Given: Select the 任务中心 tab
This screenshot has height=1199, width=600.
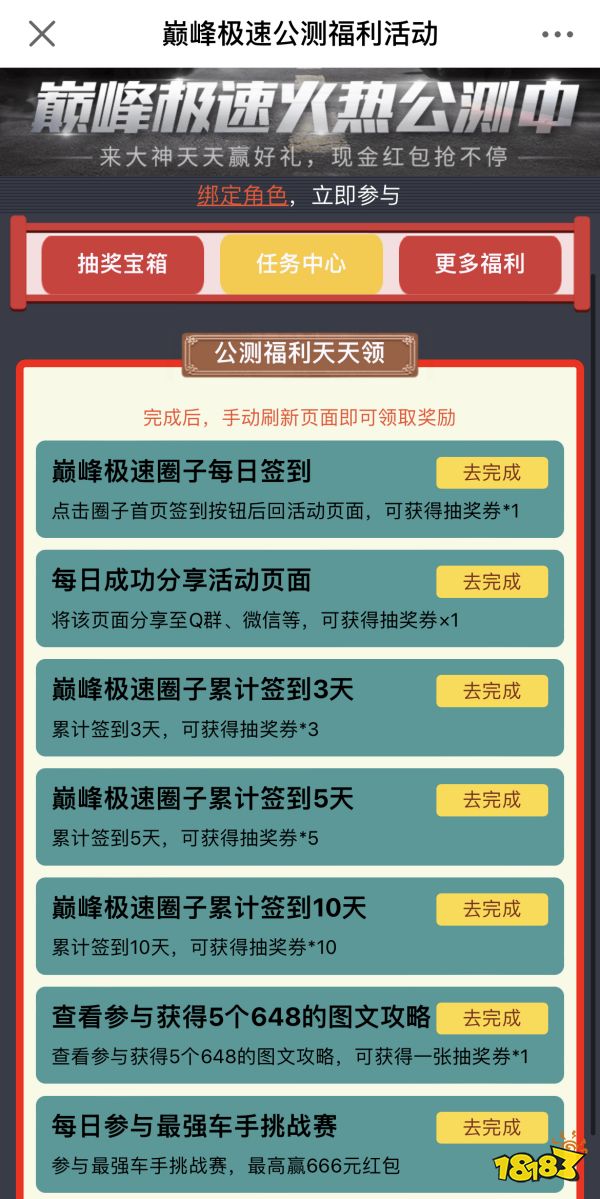Looking at the screenshot, I should pyautogui.click(x=301, y=264).
